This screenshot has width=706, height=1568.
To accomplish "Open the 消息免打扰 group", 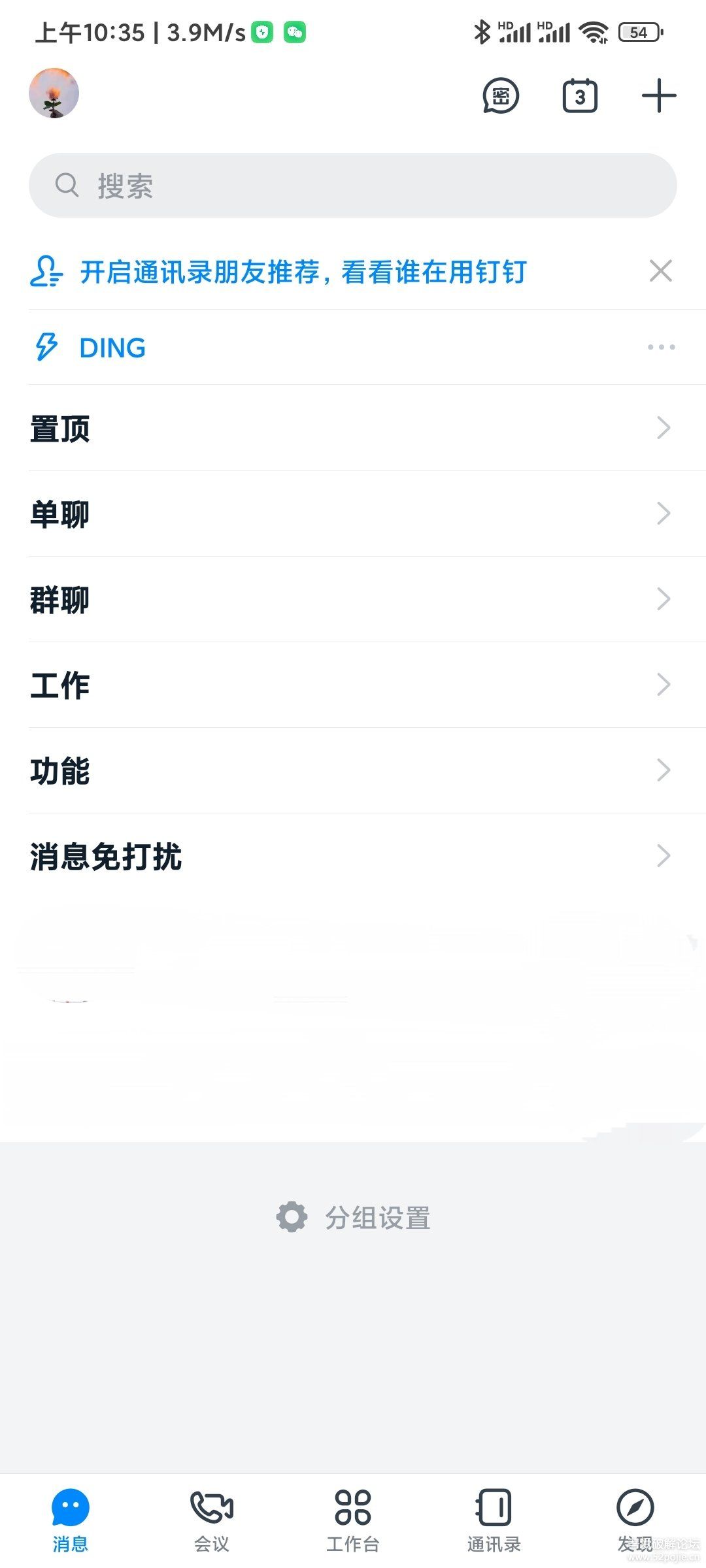I will 353,857.
